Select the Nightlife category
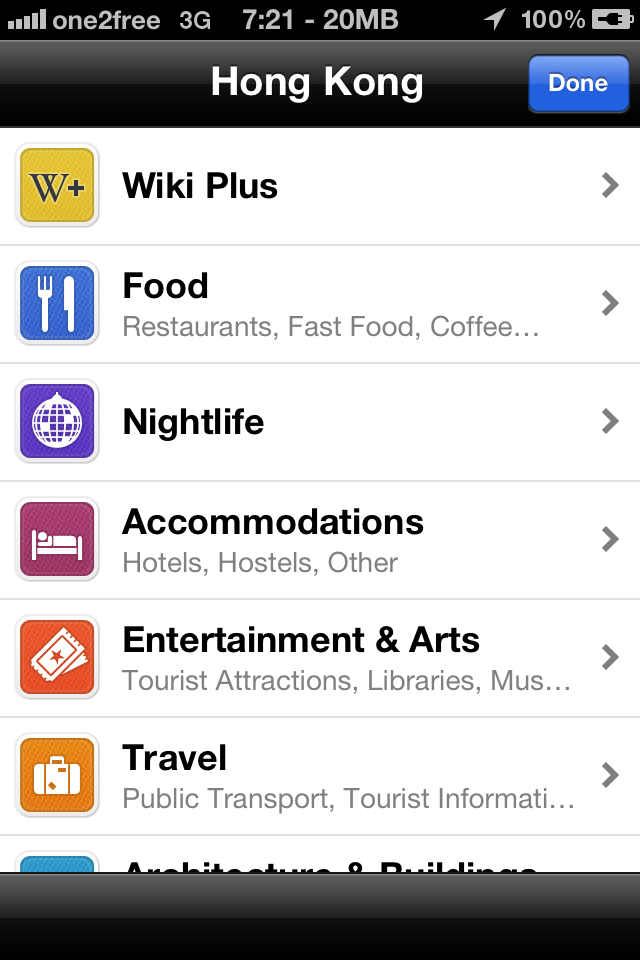Screen dimensions: 640x960 320,422
